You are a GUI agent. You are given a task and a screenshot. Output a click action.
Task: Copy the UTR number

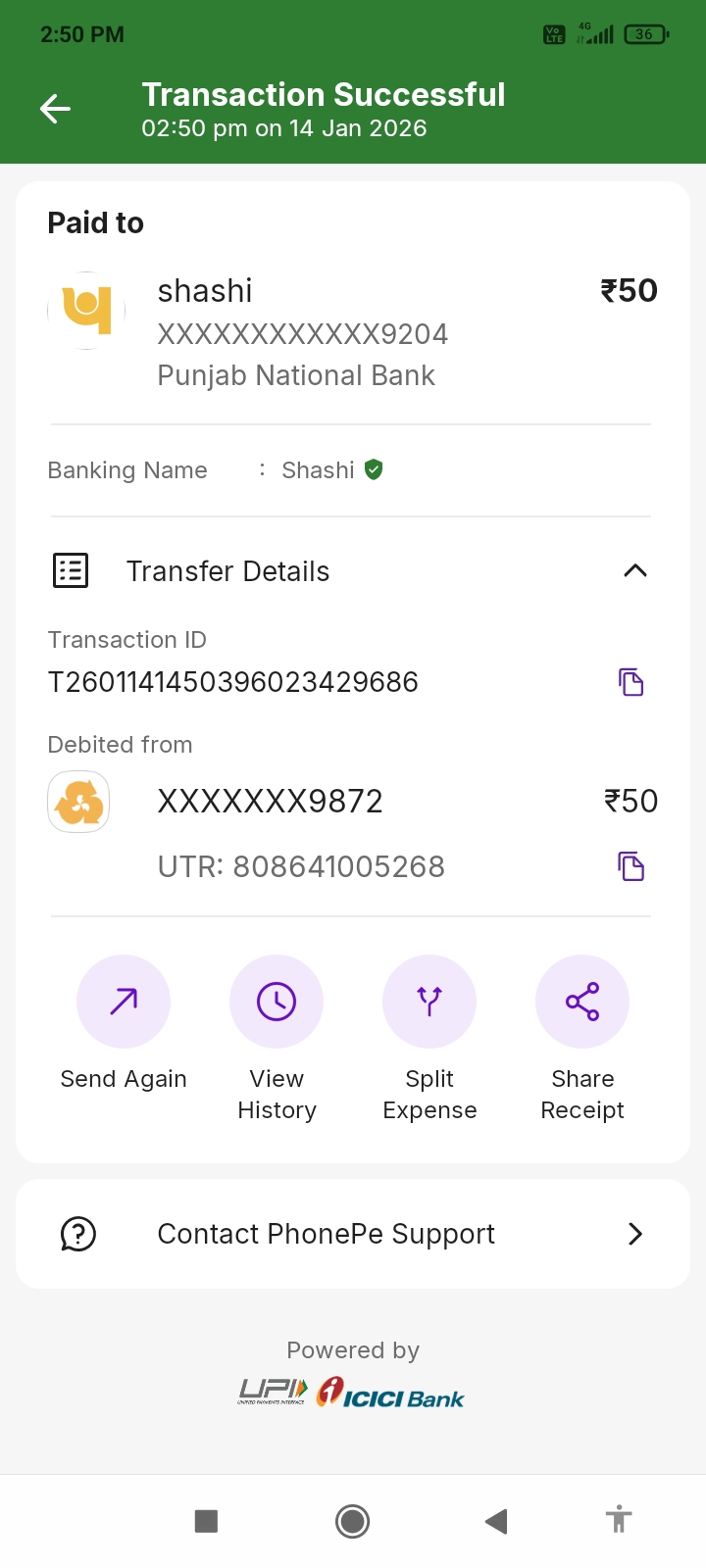631,866
